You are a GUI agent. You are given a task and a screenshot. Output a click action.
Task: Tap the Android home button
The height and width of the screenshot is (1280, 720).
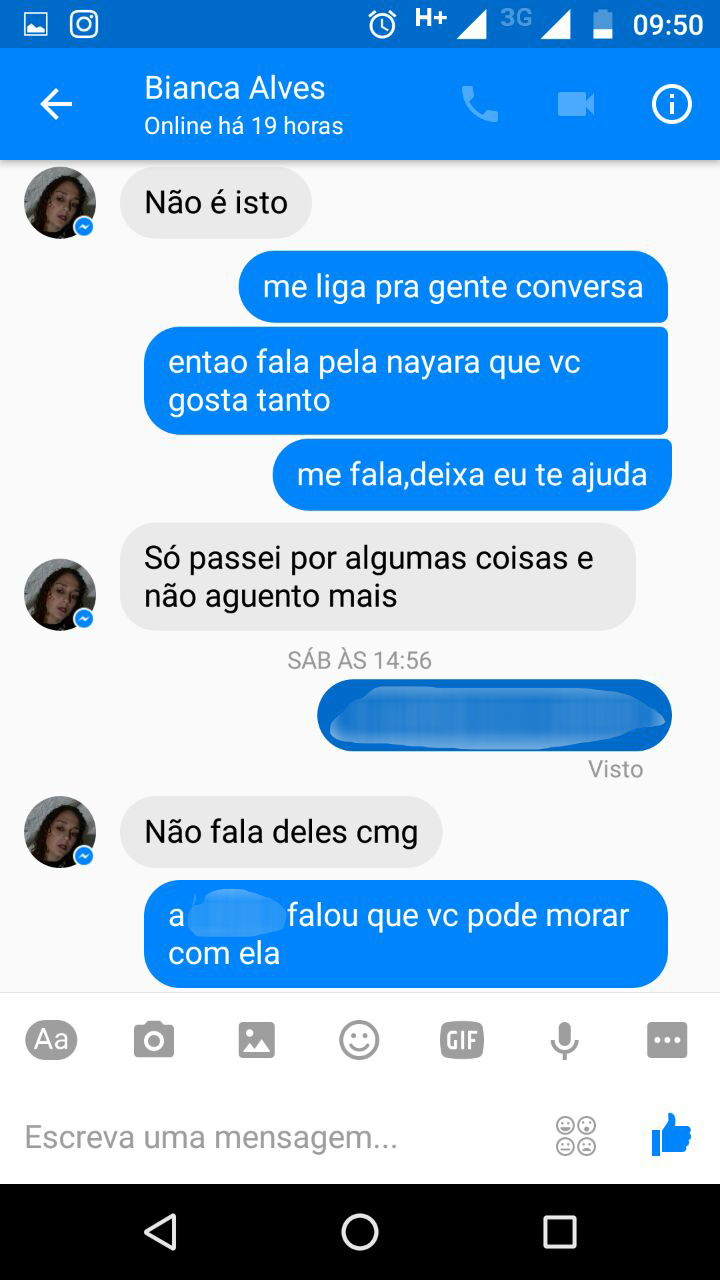[360, 1232]
